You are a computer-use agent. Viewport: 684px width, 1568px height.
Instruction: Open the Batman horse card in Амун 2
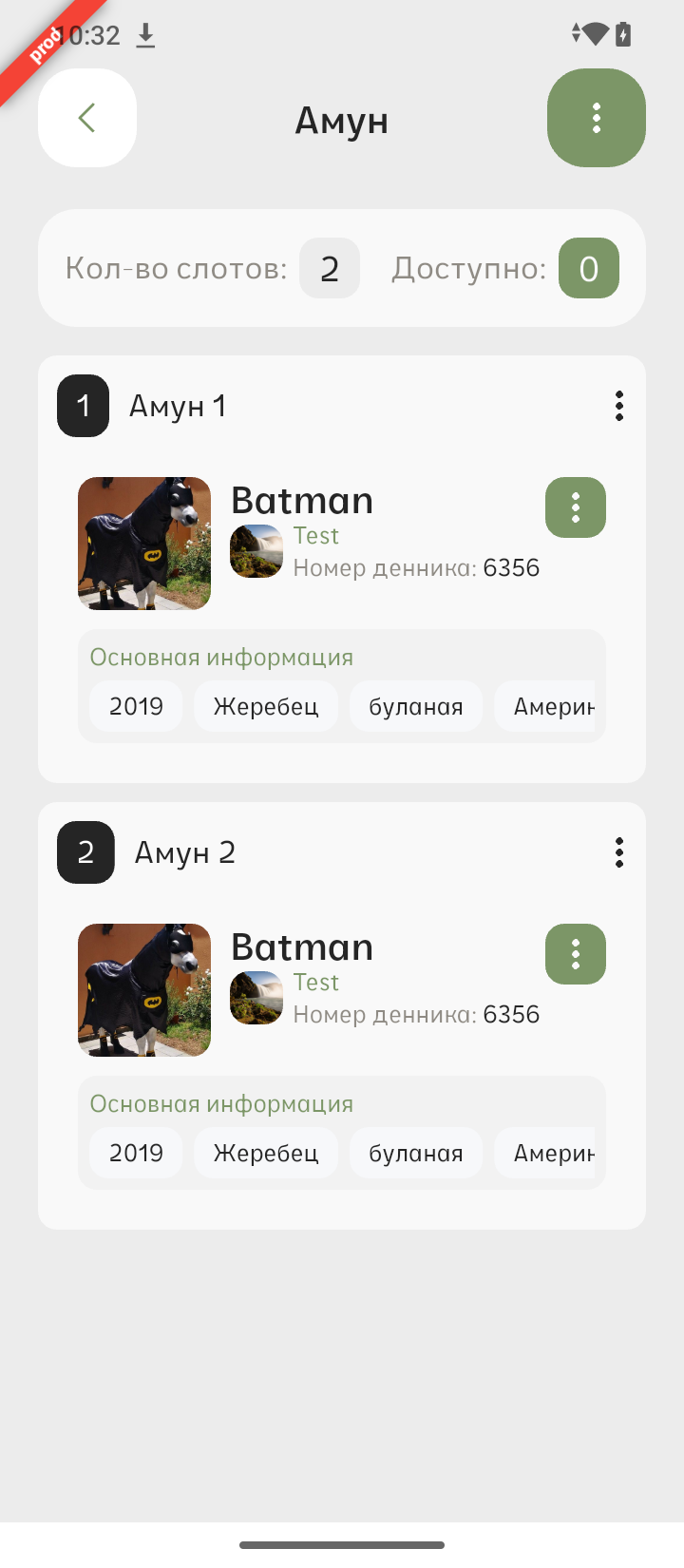pos(302,948)
